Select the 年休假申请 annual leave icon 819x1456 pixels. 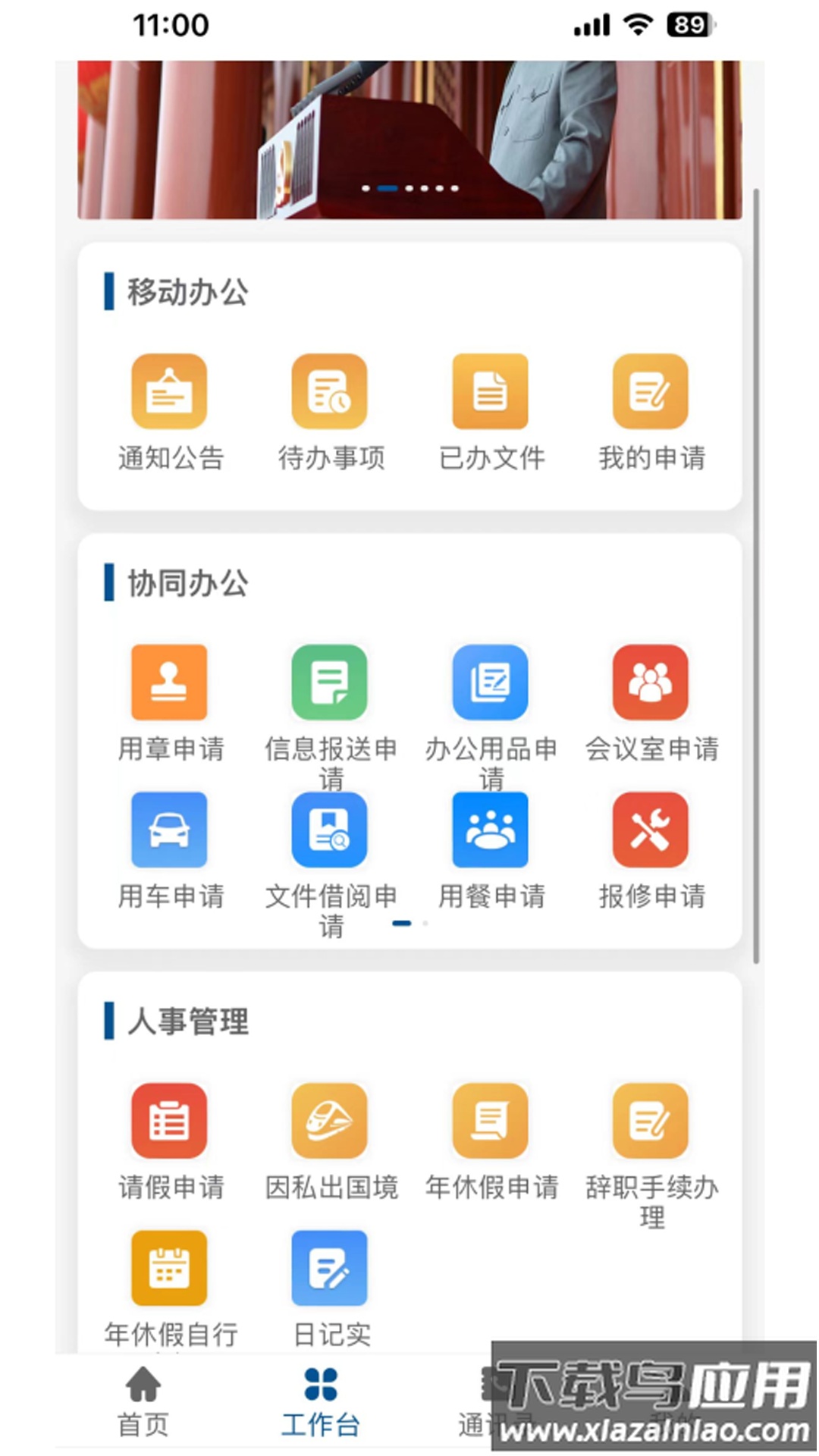(x=490, y=1121)
